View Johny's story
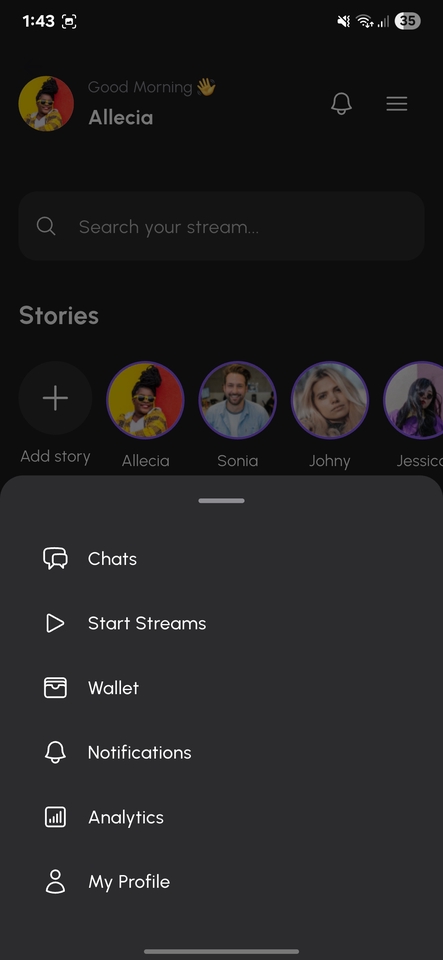This screenshot has height=960, width=443. coord(330,399)
